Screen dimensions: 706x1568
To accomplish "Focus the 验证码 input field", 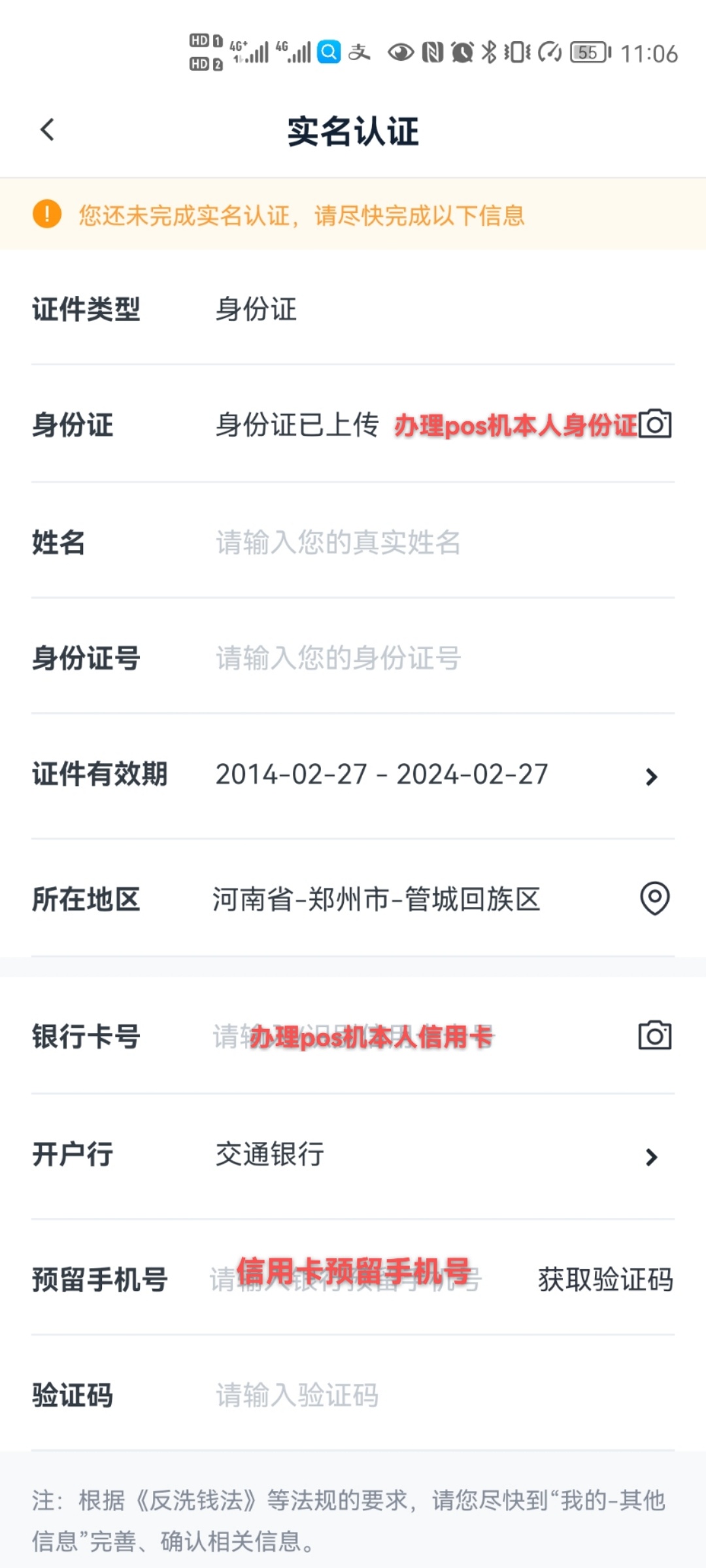I will [392, 1395].
